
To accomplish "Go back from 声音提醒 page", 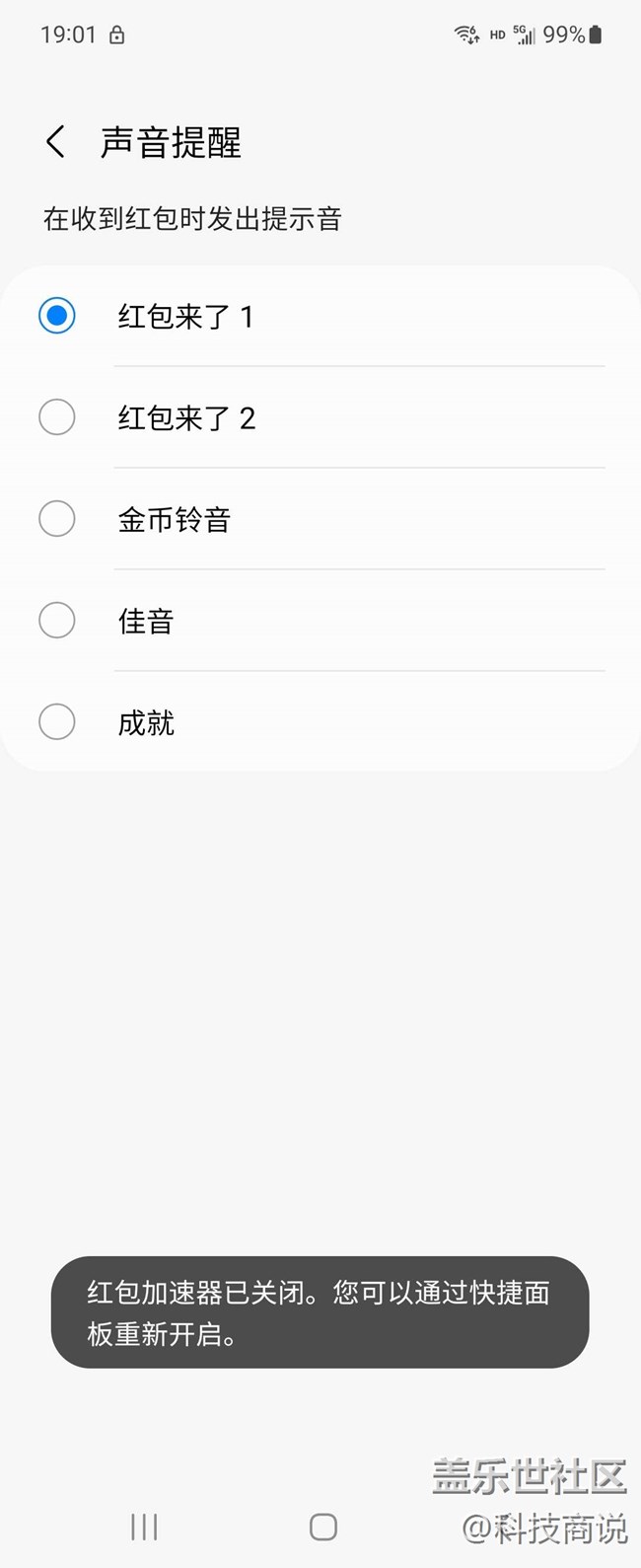I will click(x=56, y=142).
